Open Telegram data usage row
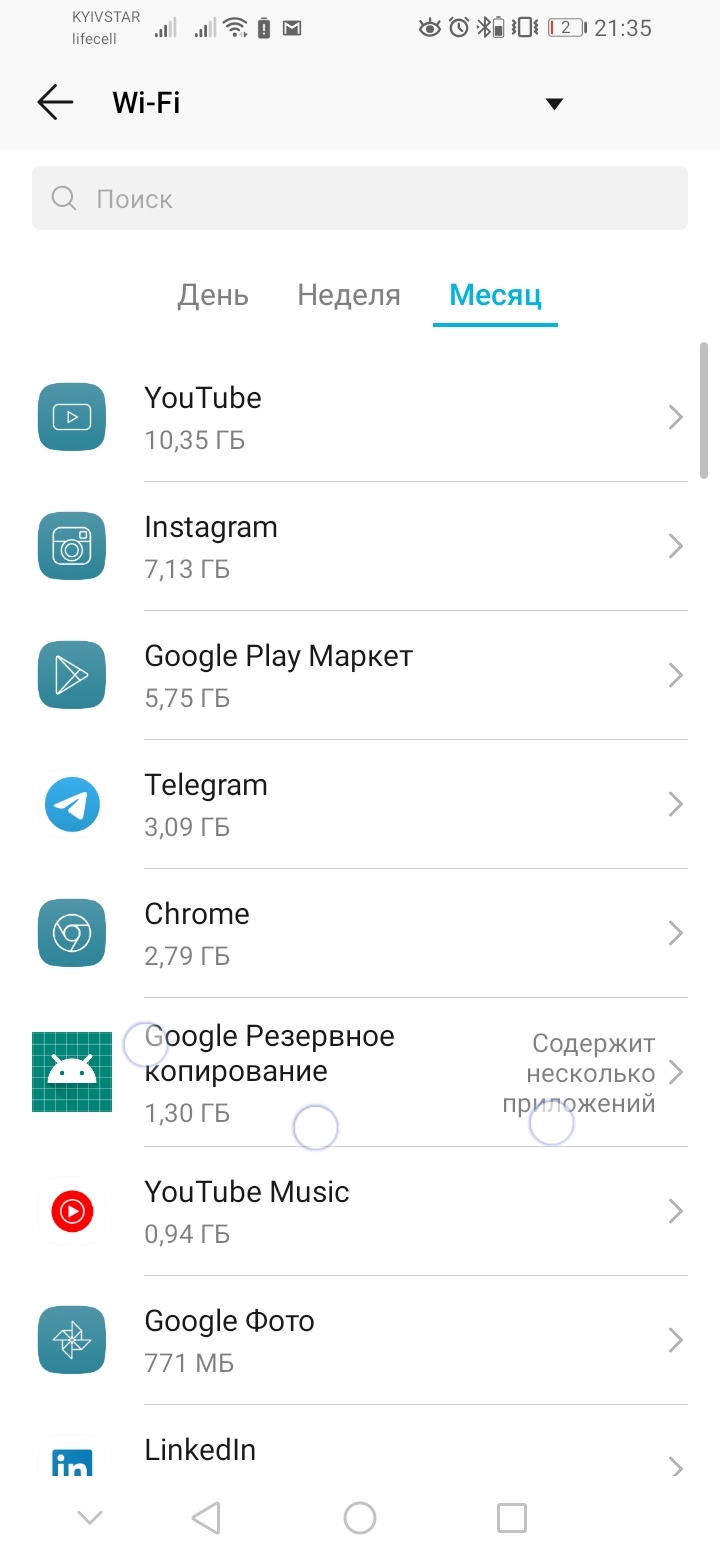 (x=360, y=804)
